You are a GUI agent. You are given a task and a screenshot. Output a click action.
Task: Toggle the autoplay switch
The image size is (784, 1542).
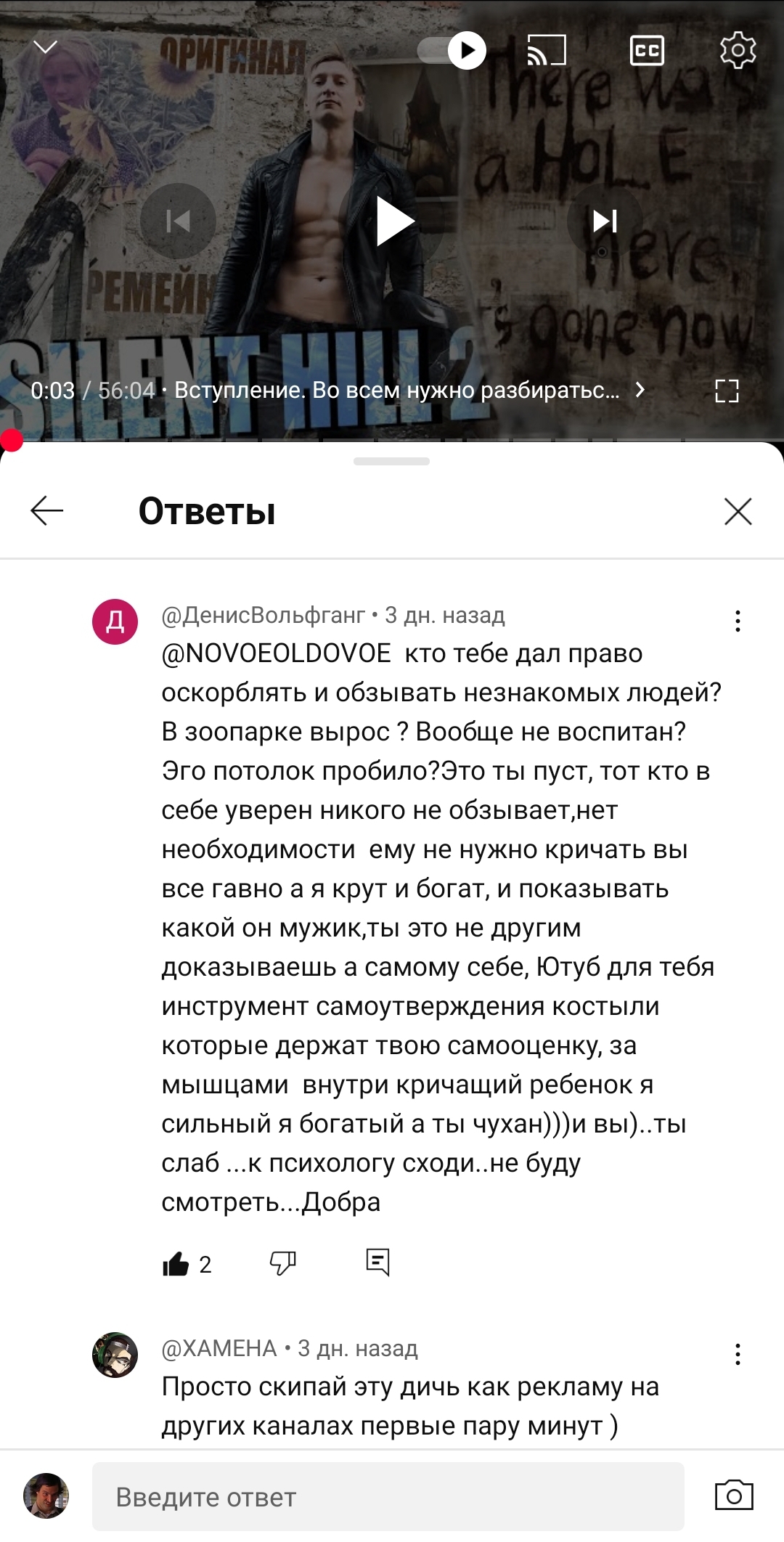(452, 50)
